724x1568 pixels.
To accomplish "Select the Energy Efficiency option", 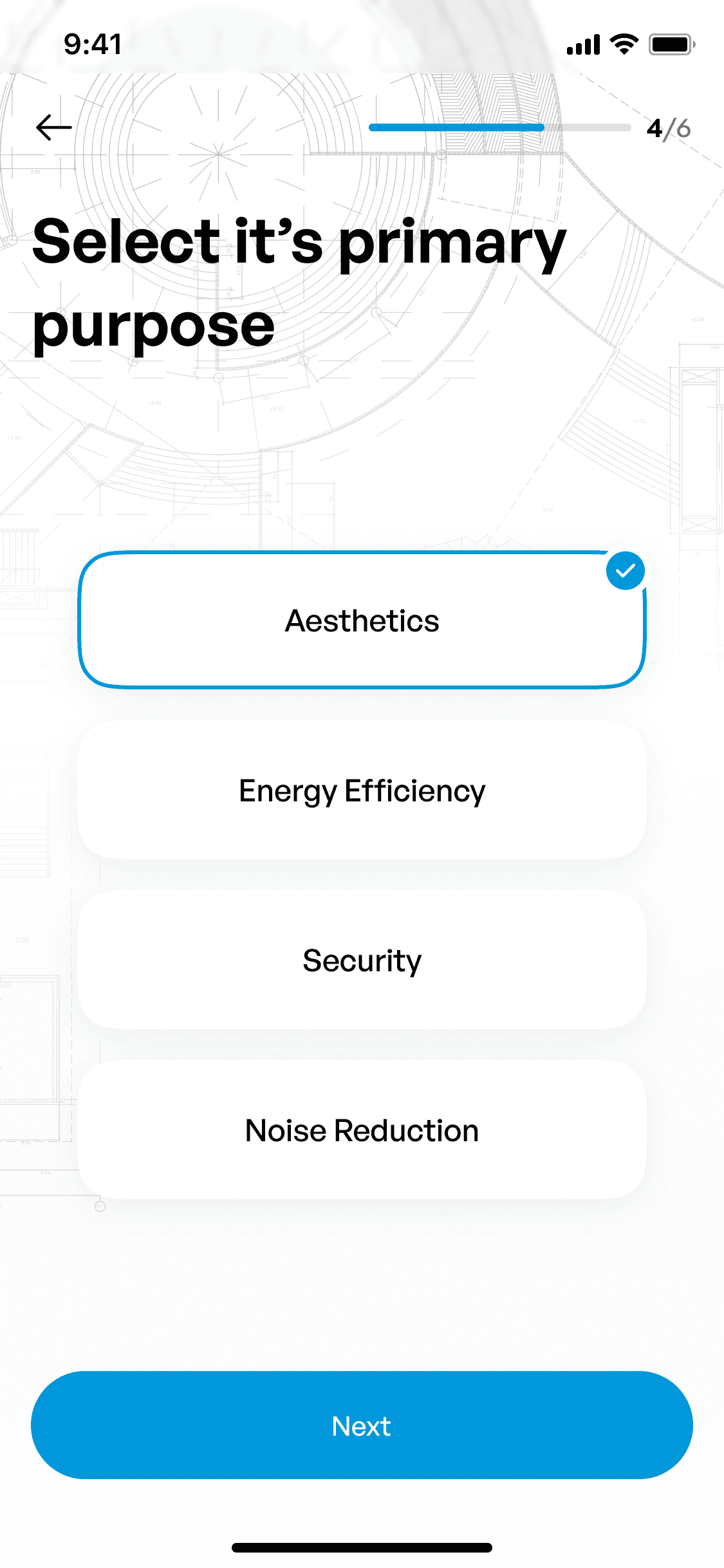I will [x=362, y=791].
